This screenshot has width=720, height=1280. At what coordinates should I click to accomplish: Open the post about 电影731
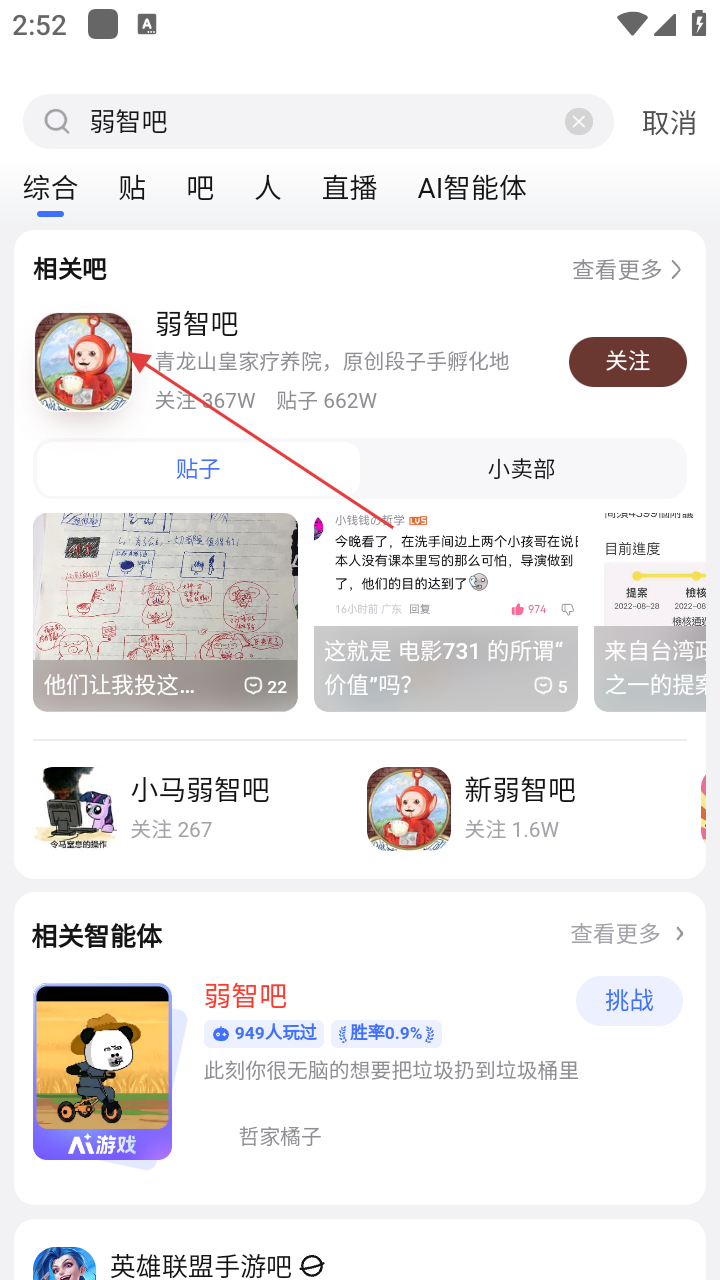point(446,612)
